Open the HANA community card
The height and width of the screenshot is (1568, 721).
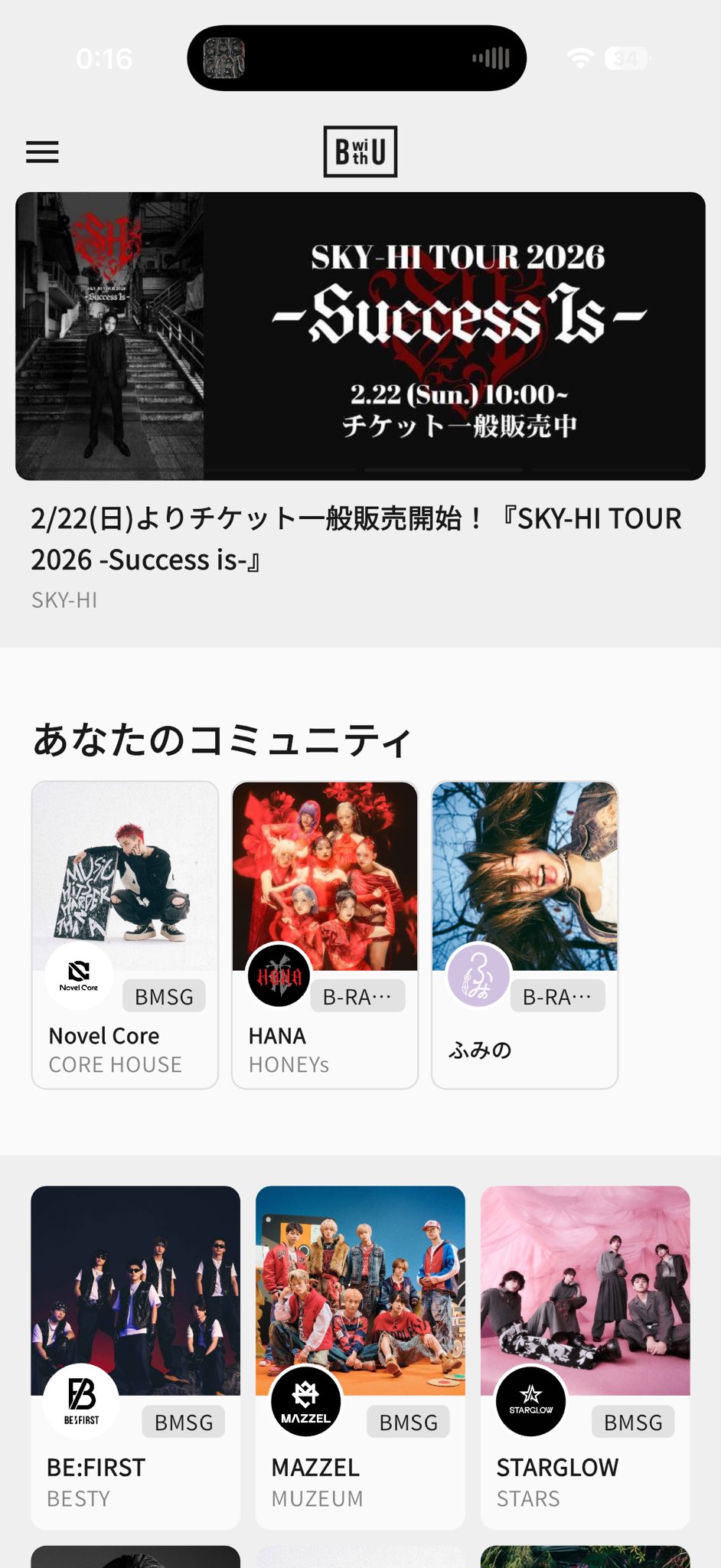pyautogui.click(x=325, y=934)
